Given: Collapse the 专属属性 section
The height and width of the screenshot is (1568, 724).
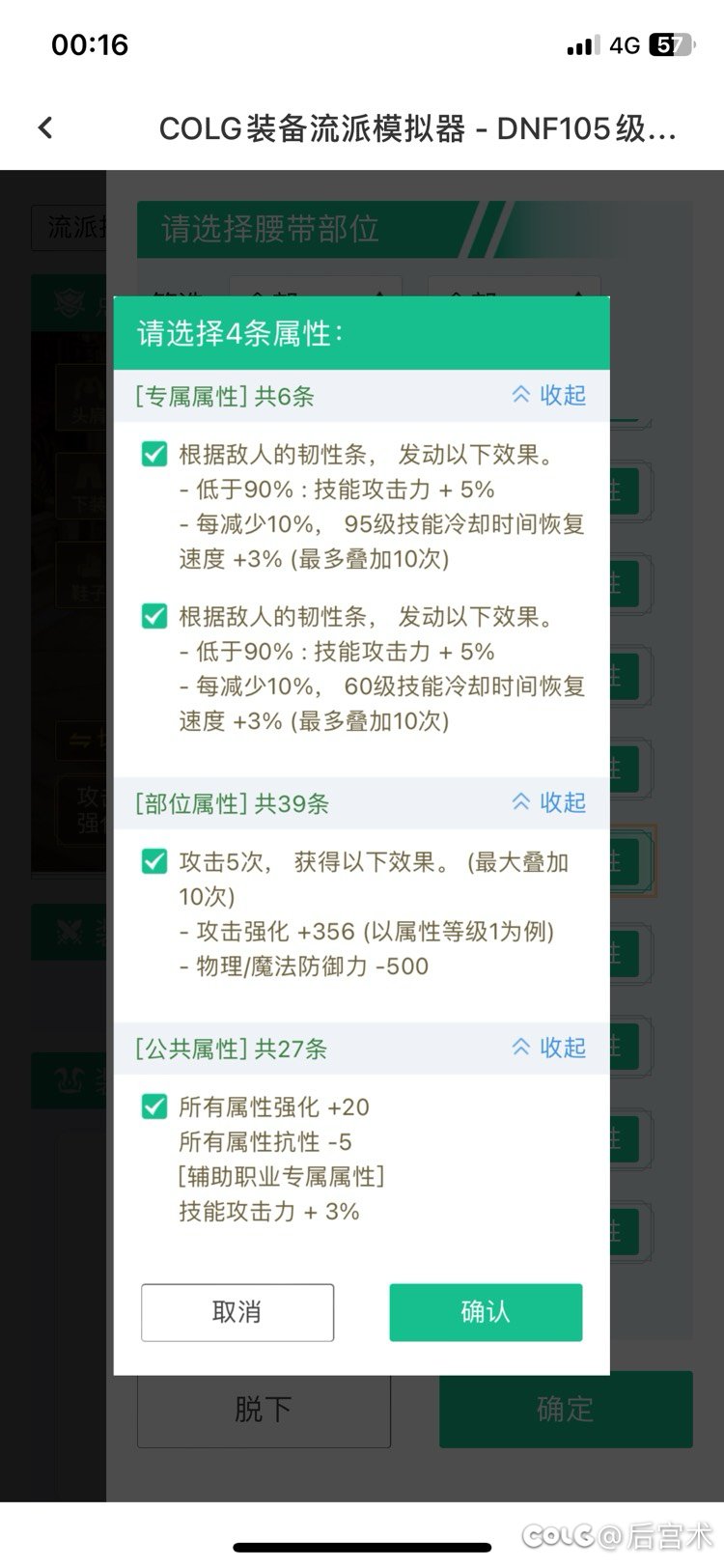Looking at the screenshot, I should click(548, 395).
